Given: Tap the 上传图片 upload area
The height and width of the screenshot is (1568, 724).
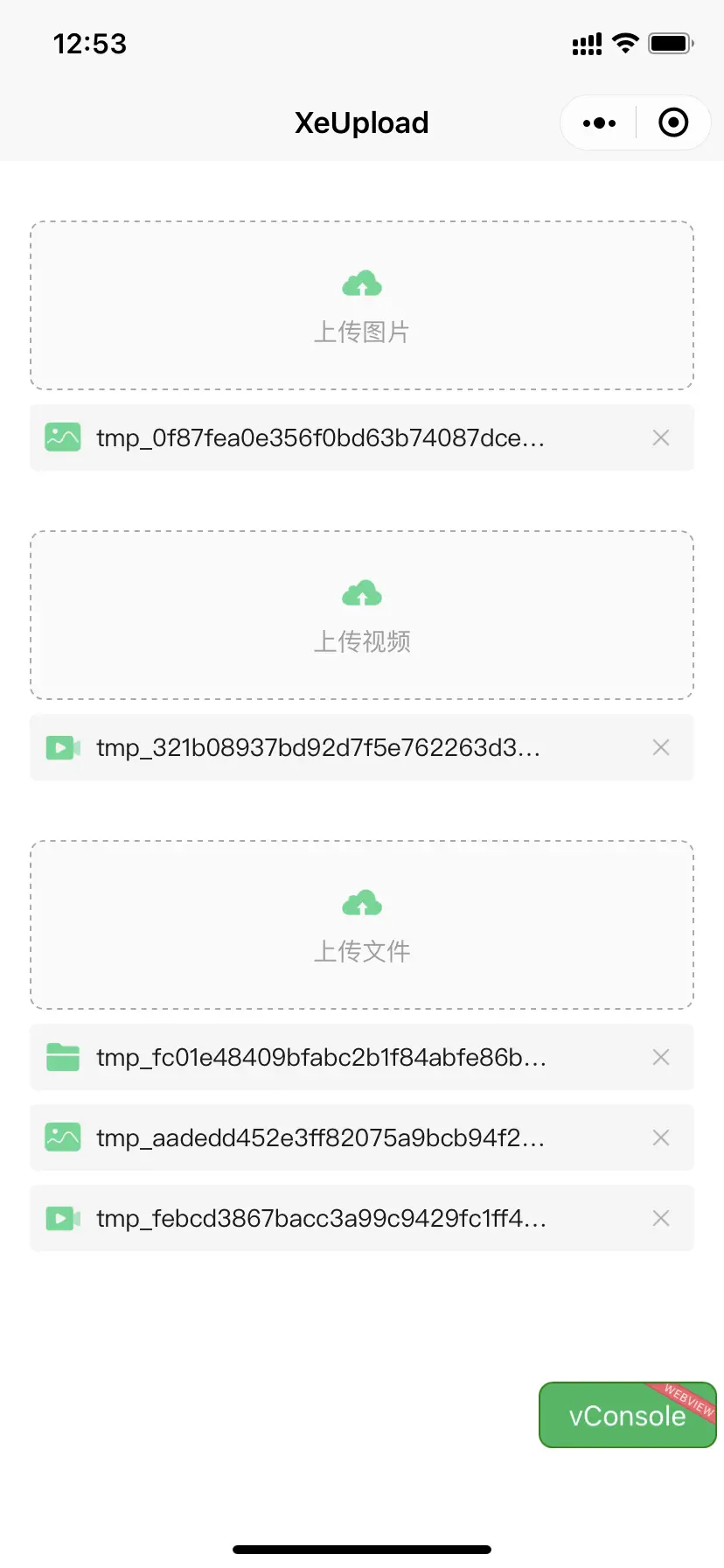Looking at the screenshot, I should (x=362, y=305).
